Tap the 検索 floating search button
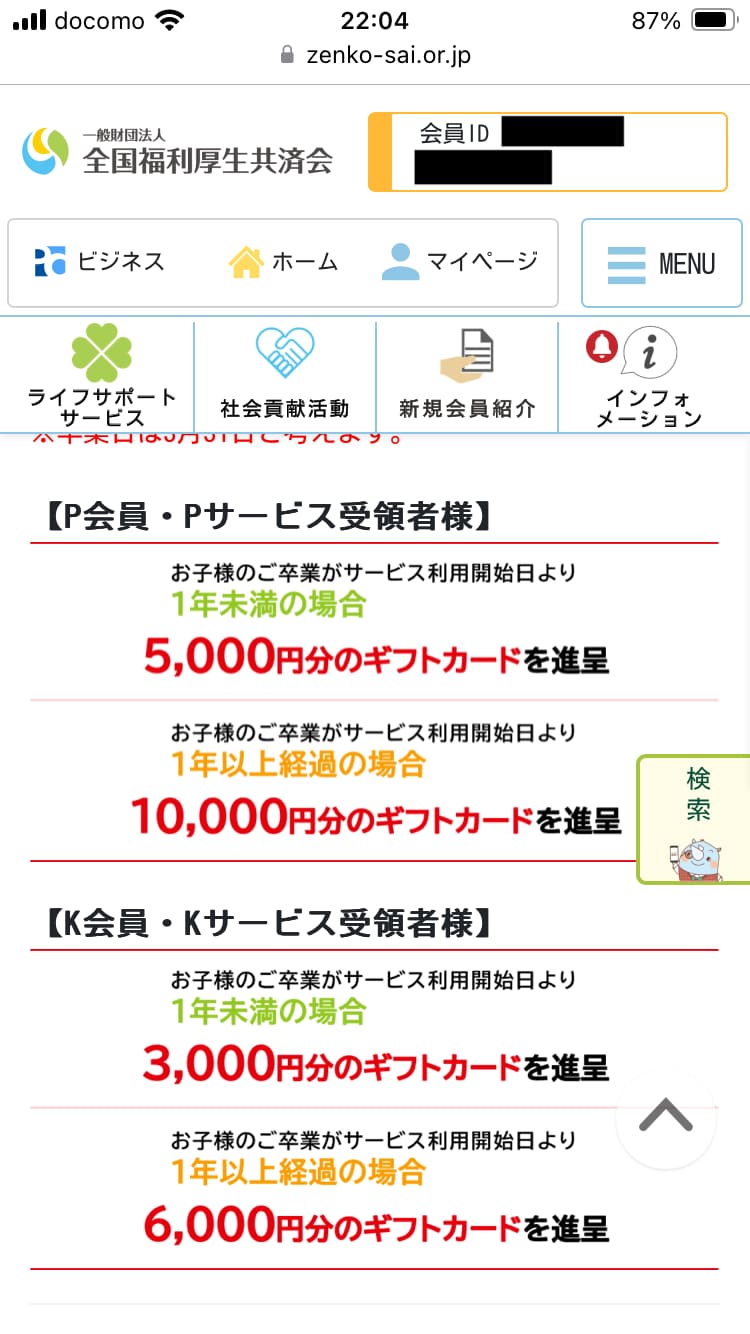This screenshot has height=1334, width=750. pos(695,819)
